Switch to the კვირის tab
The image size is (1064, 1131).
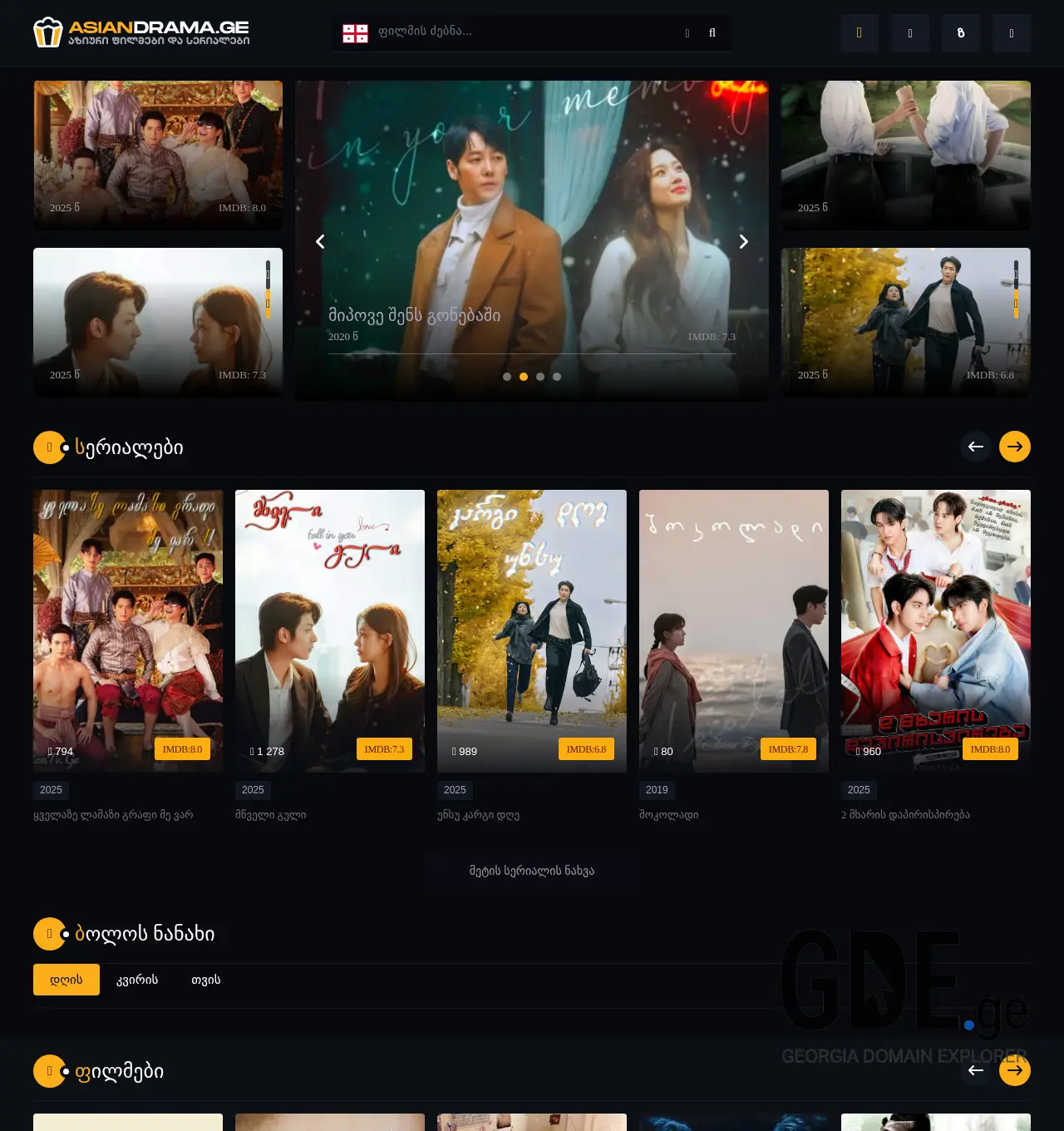[x=137, y=980]
